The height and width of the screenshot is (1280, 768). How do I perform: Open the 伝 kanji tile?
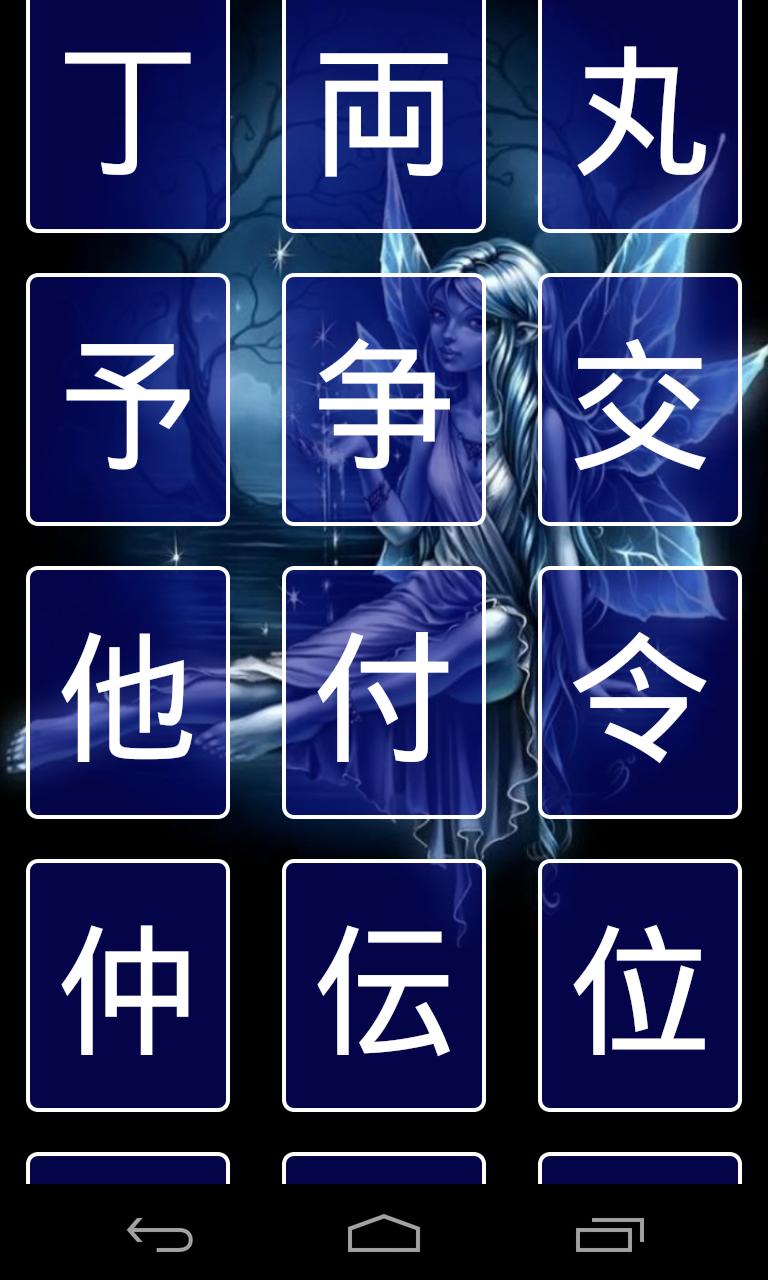click(384, 985)
